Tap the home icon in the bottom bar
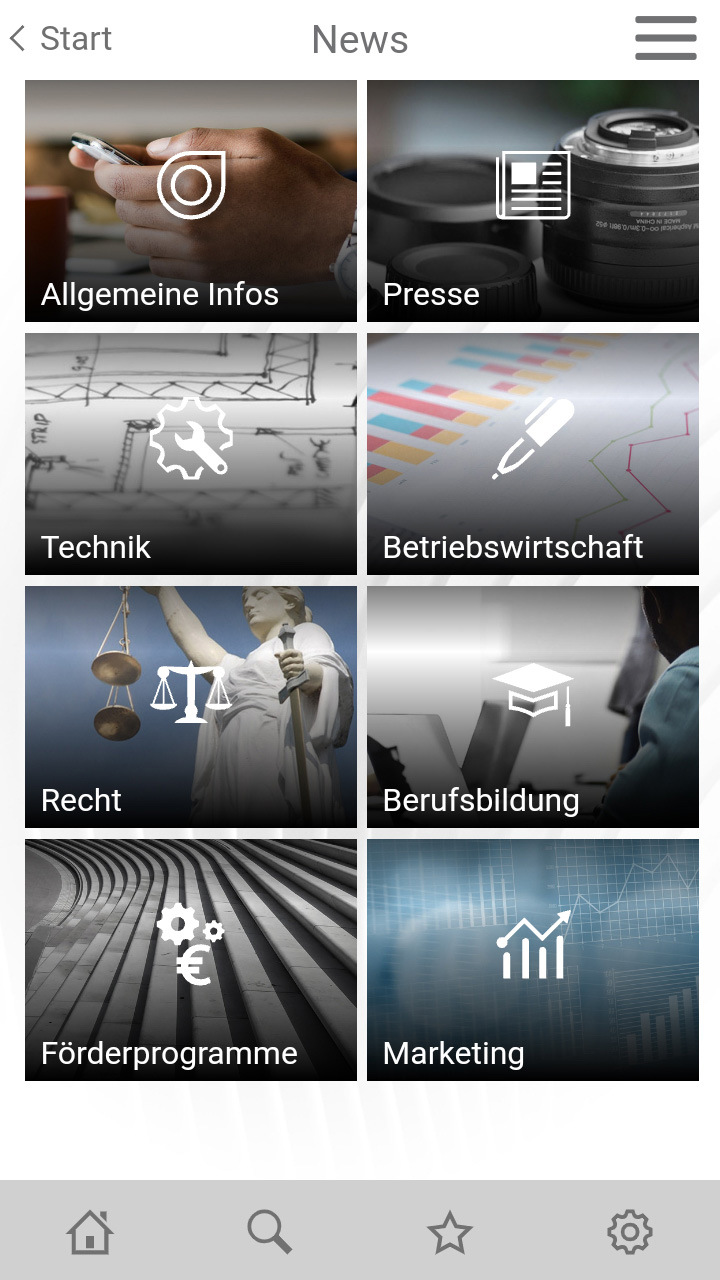The height and width of the screenshot is (1280, 720). (90, 1230)
